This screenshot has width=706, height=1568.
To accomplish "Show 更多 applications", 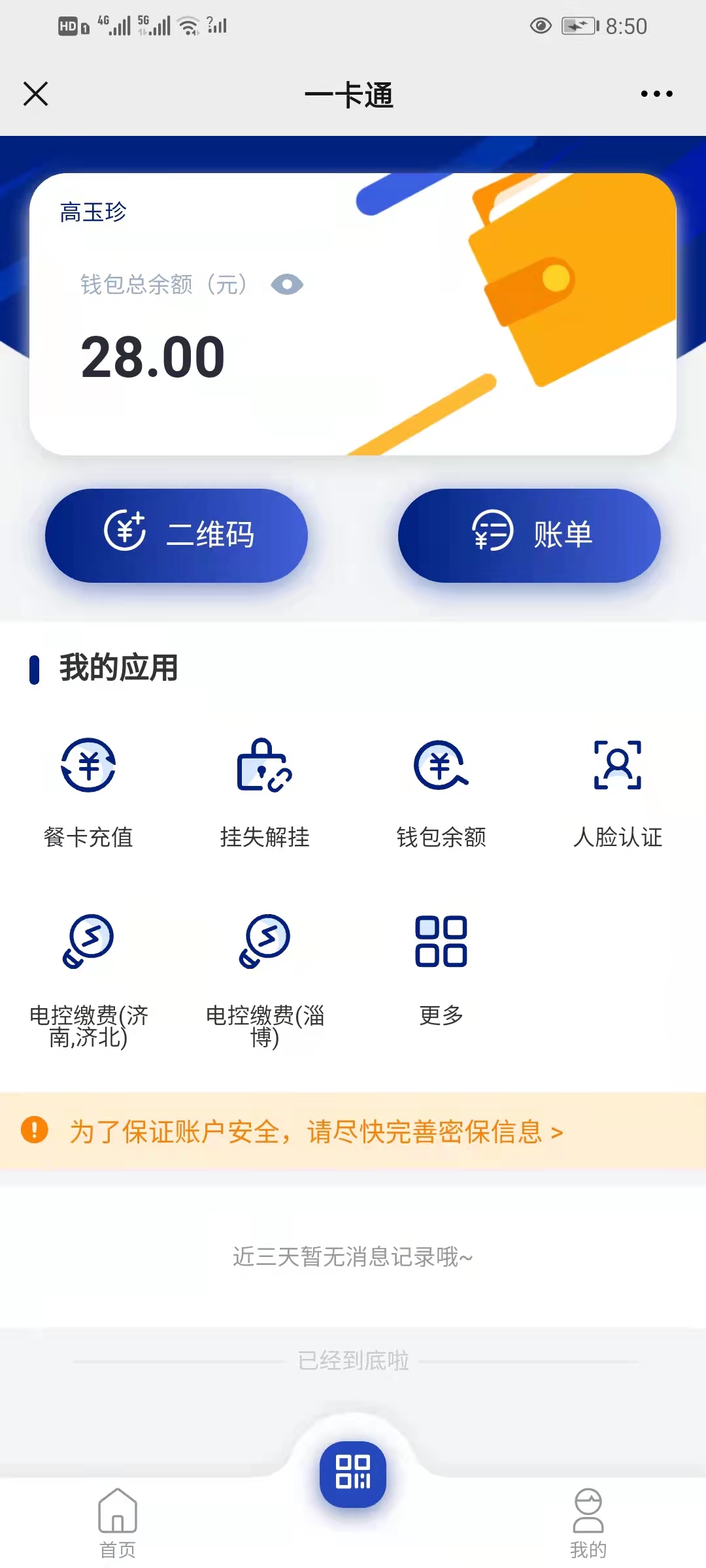I will (x=441, y=967).
